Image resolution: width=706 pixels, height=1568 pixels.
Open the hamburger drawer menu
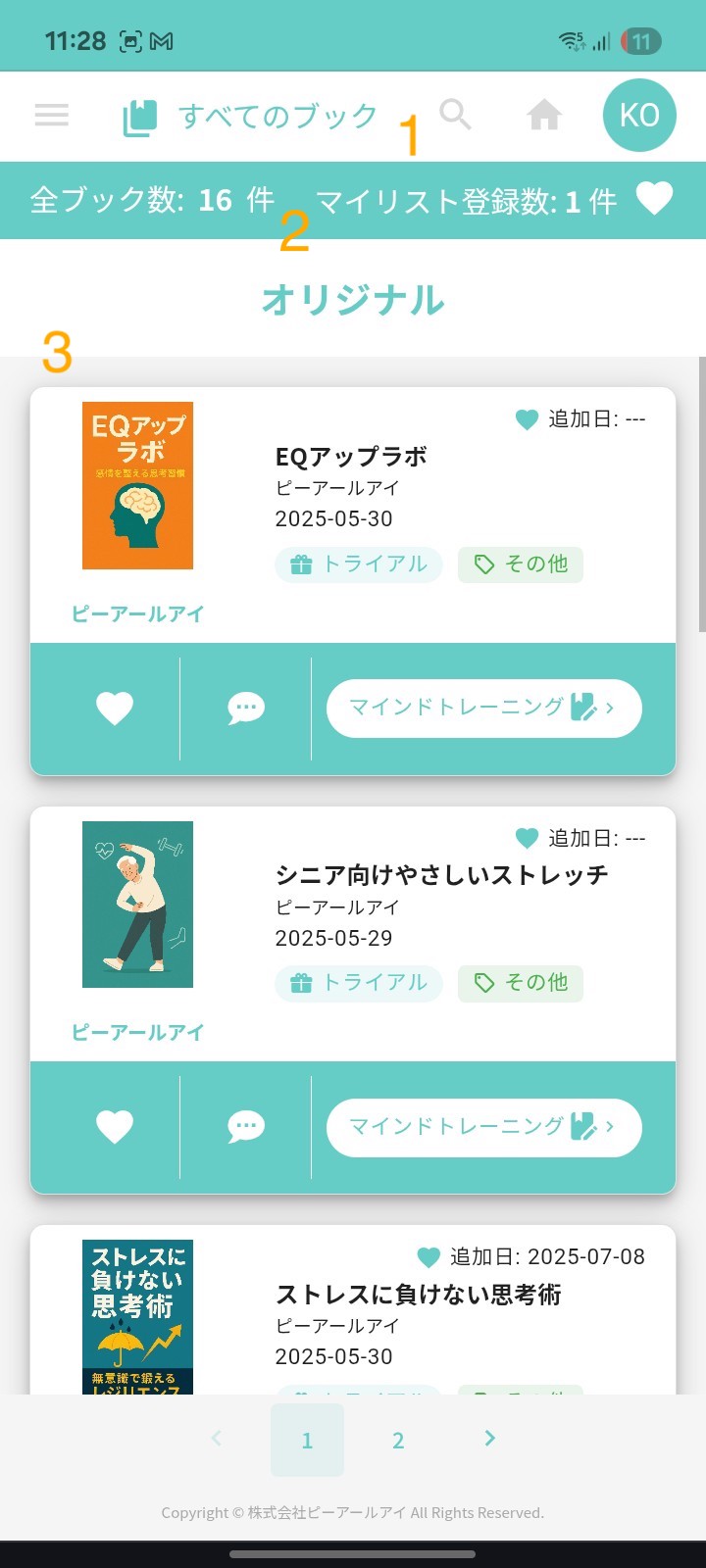tap(52, 116)
